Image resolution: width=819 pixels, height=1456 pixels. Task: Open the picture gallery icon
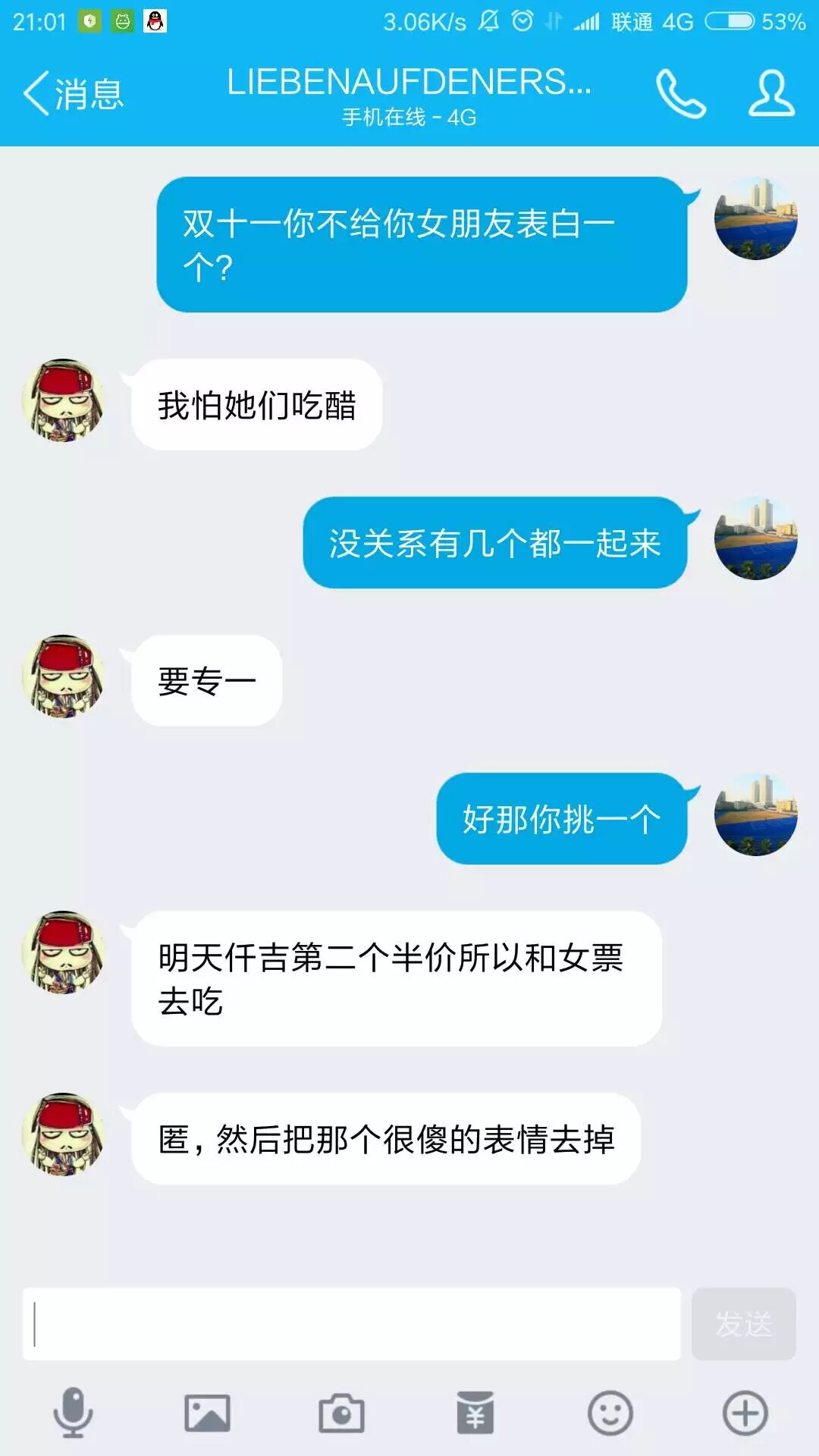[207, 1413]
